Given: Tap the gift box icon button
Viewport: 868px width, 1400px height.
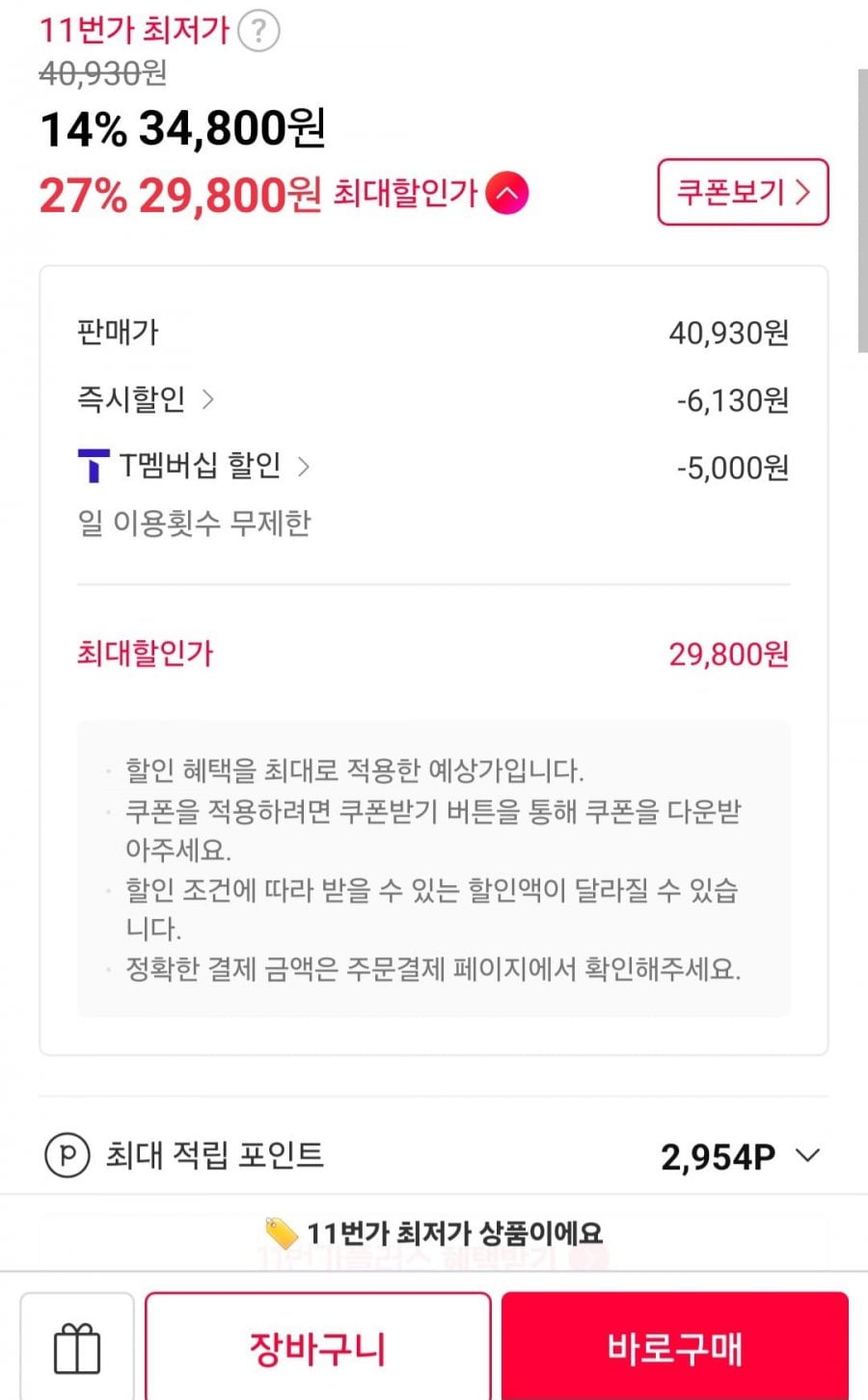Looking at the screenshot, I should [x=77, y=1347].
